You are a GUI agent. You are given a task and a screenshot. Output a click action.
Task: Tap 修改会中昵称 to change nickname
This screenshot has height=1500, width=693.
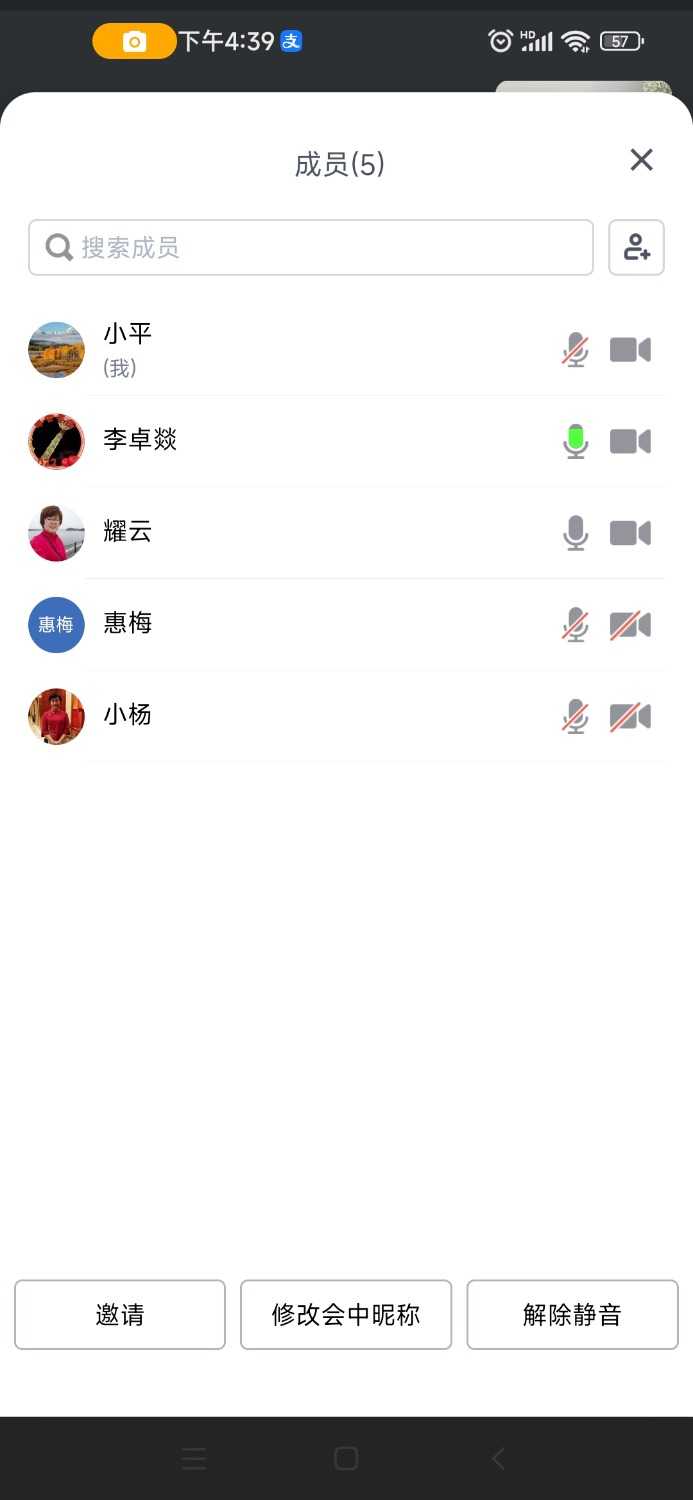coord(346,1315)
